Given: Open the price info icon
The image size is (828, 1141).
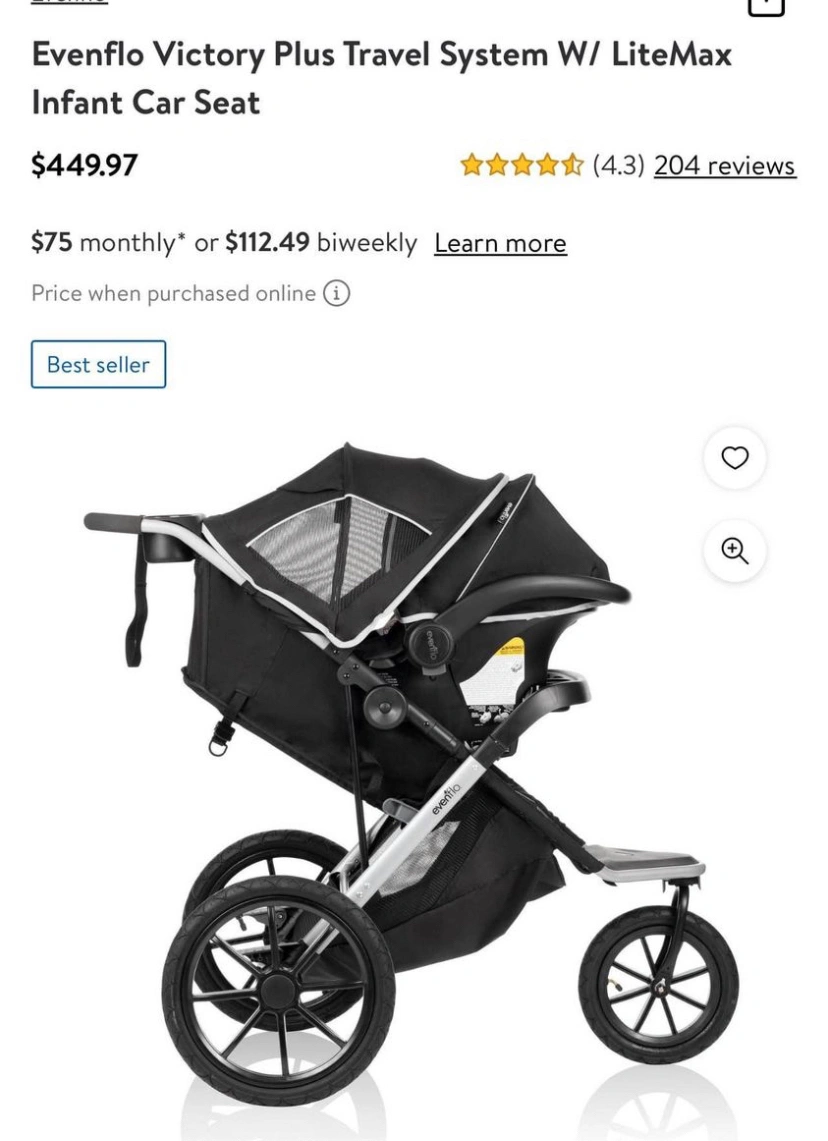Looking at the screenshot, I should tap(337, 294).
